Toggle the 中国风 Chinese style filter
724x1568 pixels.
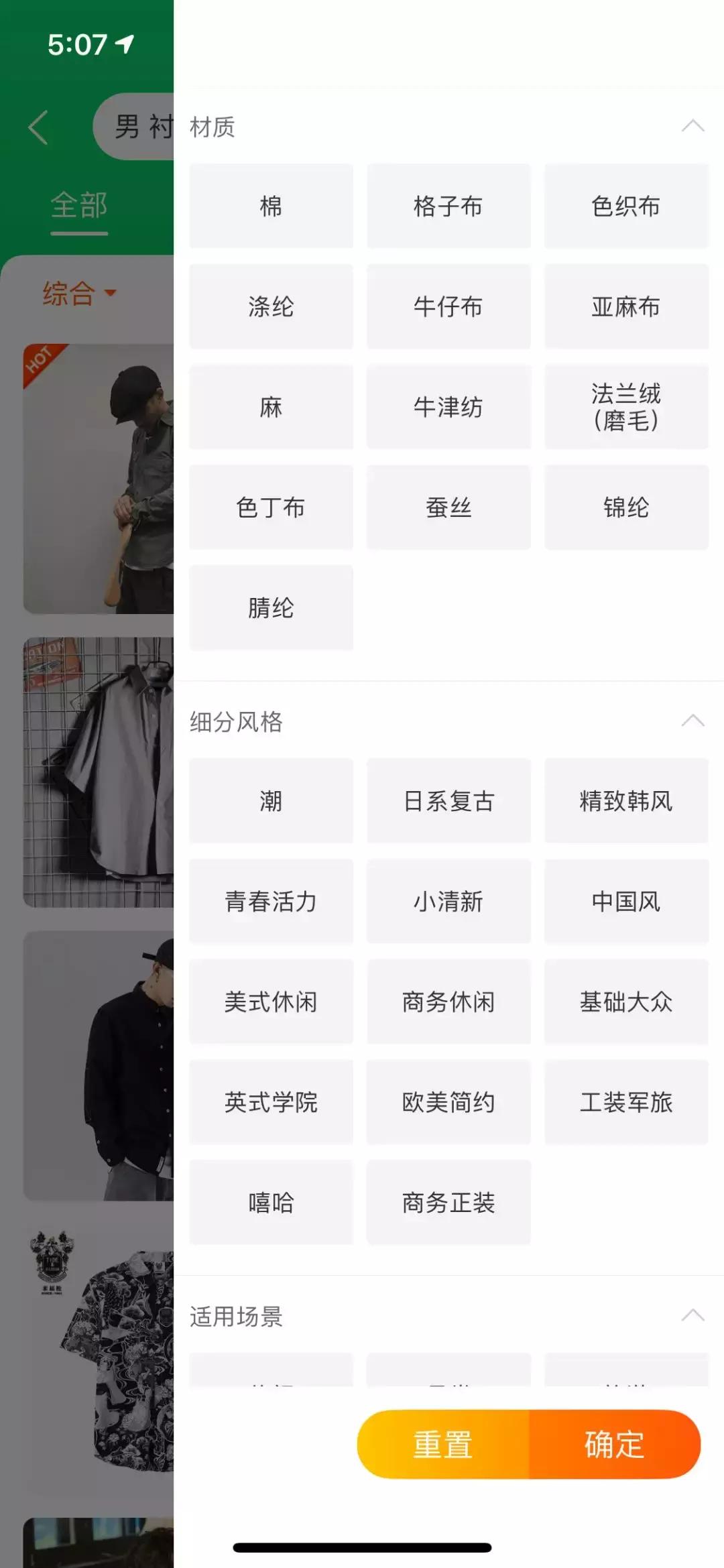tap(625, 902)
